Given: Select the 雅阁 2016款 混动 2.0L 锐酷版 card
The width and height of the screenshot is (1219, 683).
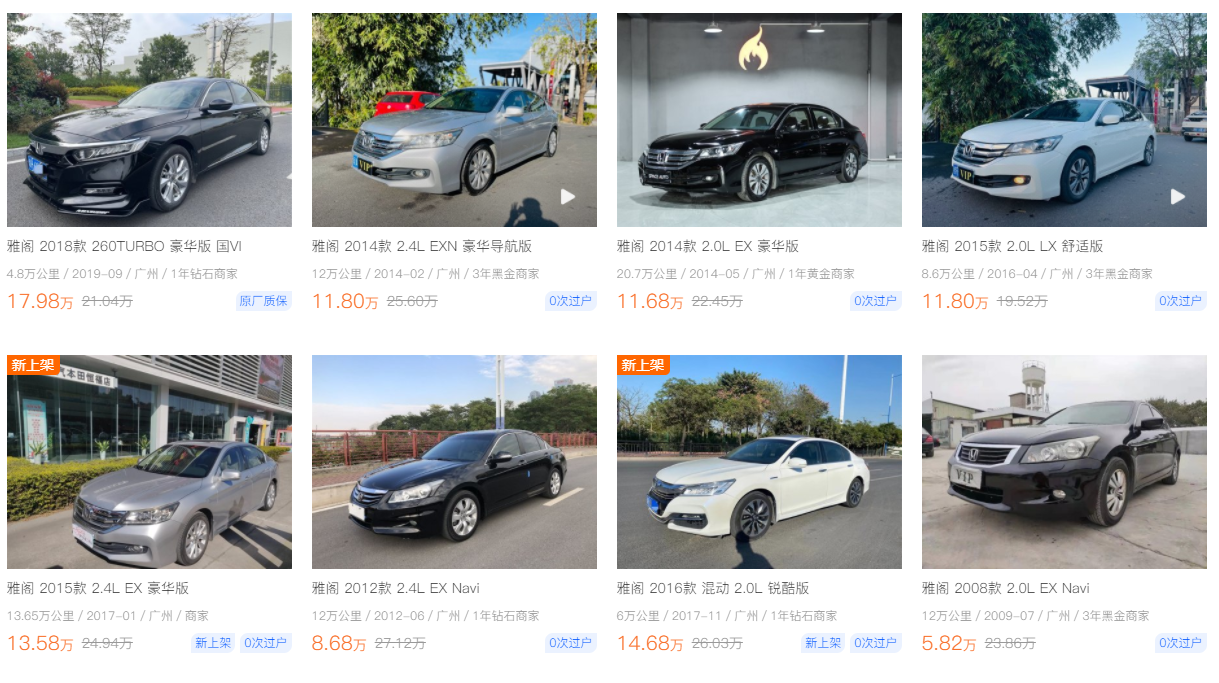Looking at the screenshot, I should pos(759,462).
